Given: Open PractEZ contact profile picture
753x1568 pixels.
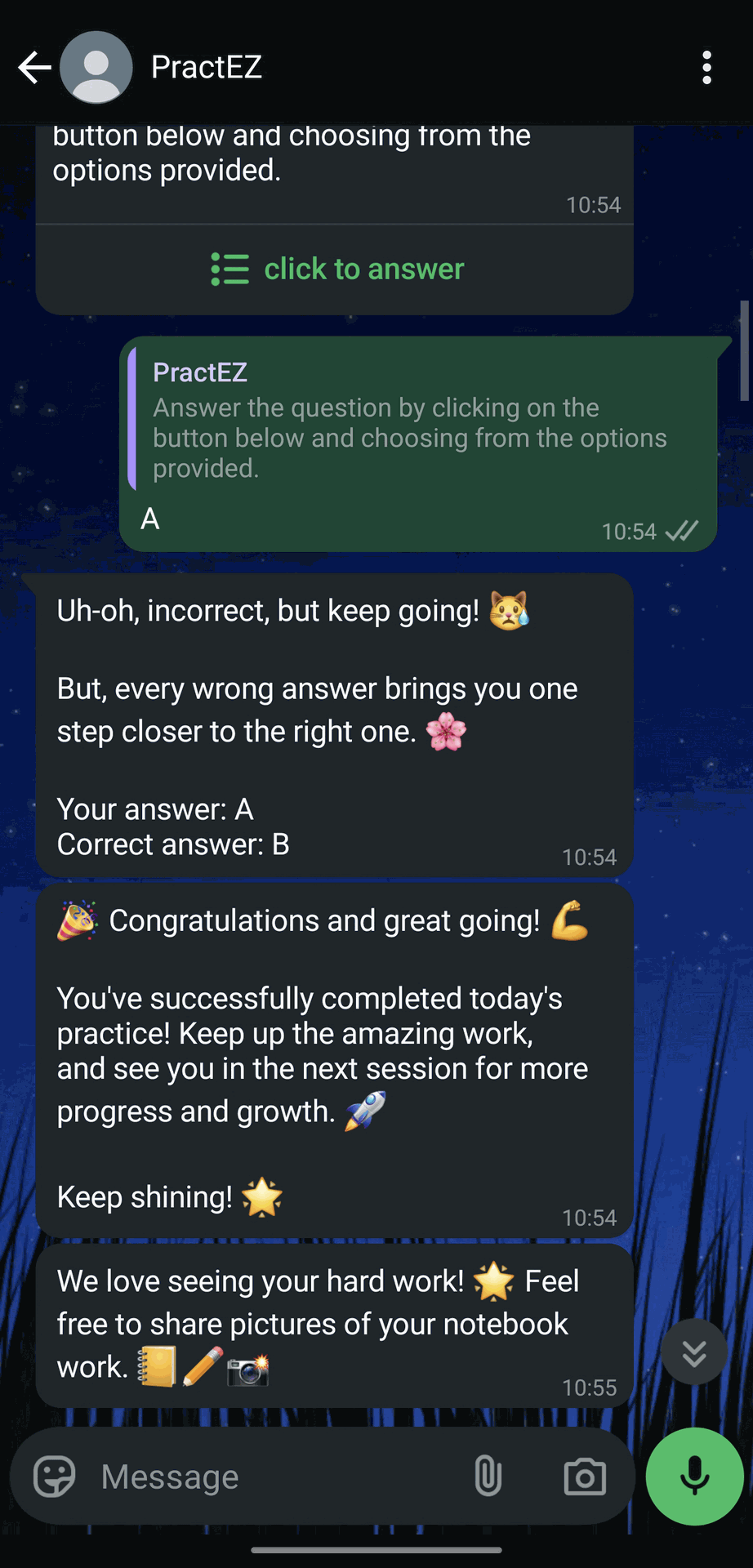Looking at the screenshot, I should 96,68.
